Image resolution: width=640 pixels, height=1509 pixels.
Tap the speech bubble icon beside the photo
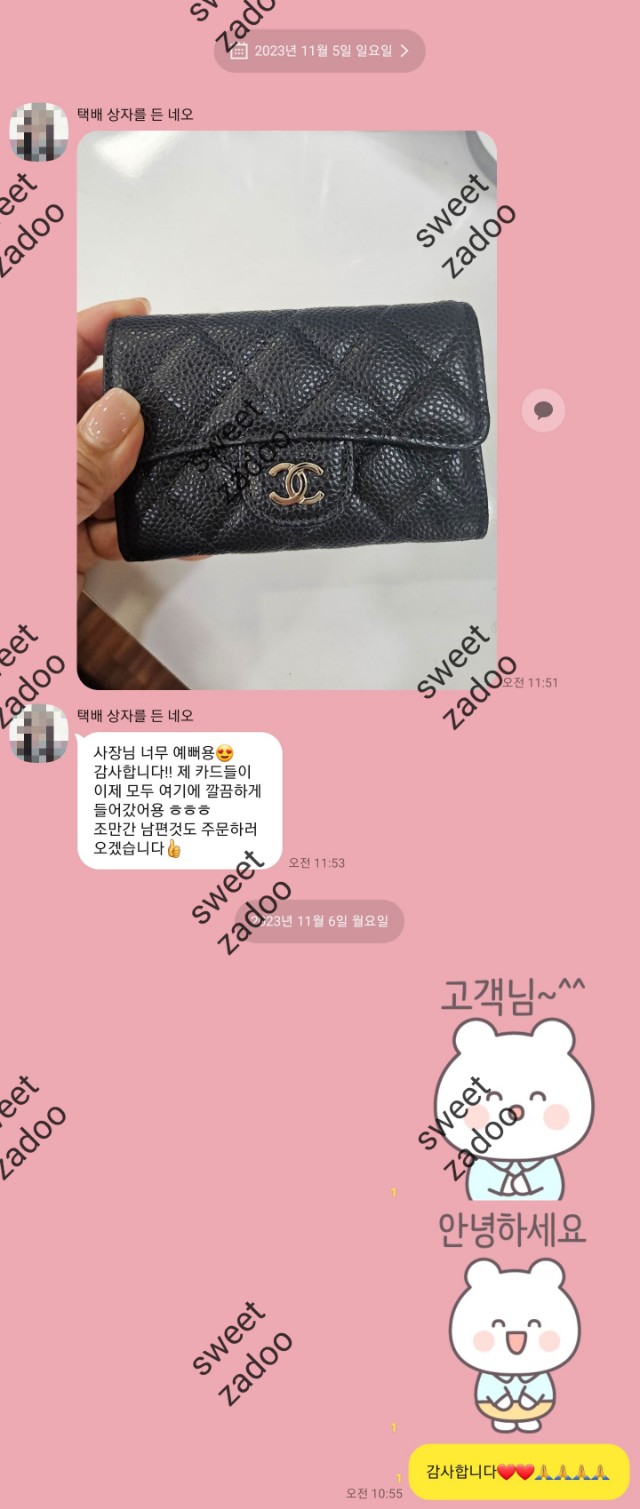(x=544, y=410)
